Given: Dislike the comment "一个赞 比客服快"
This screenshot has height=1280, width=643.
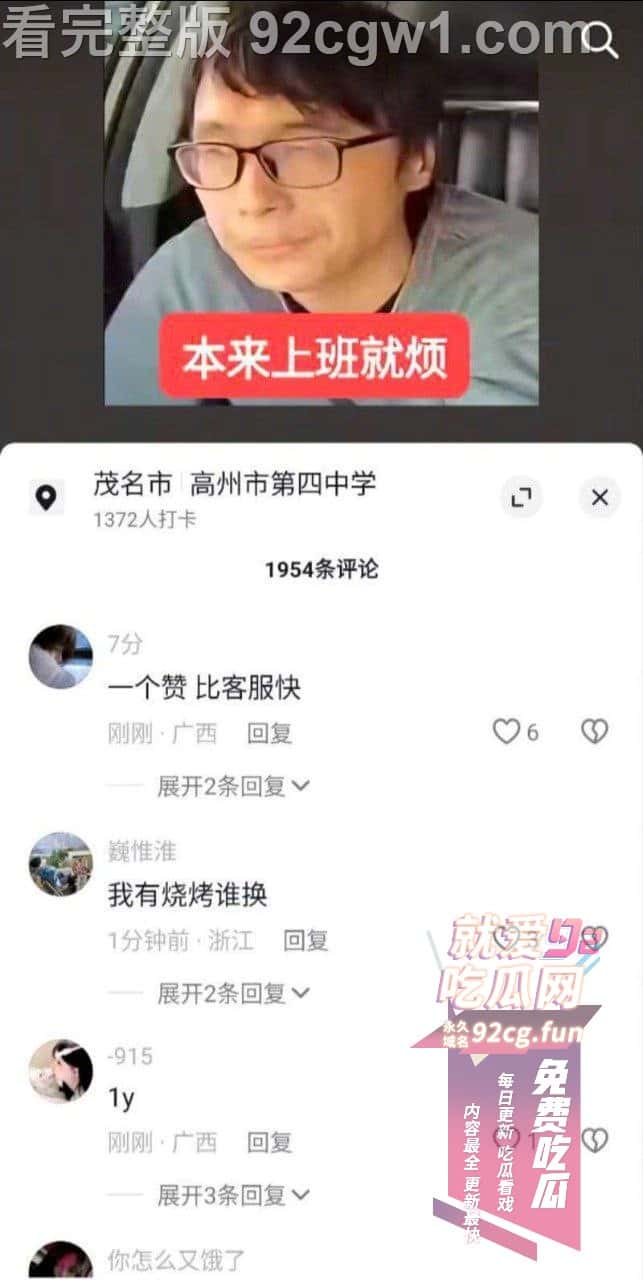Looking at the screenshot, I should pyautogui.click(x=595, y=732).
